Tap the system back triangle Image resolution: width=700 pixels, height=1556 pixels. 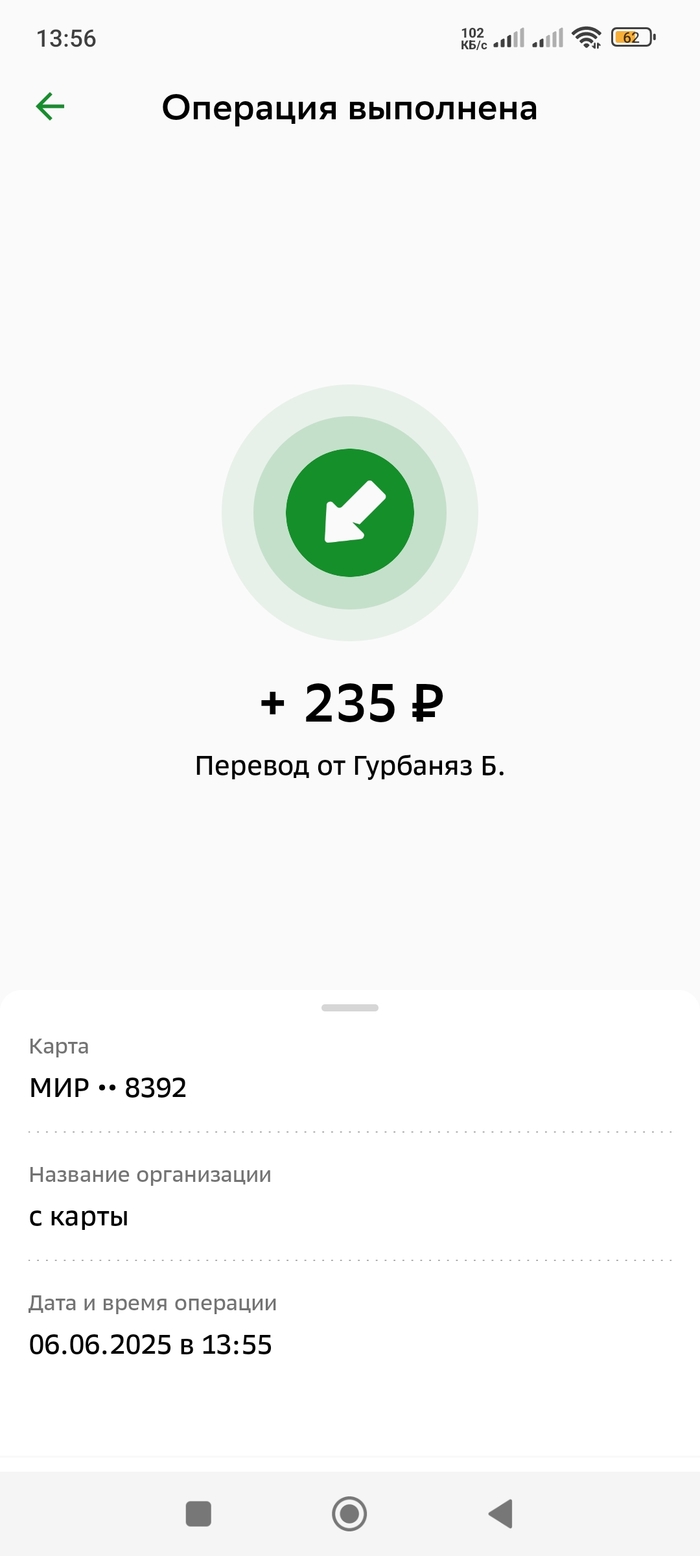pyautogui.click(x=500, y=1514)
